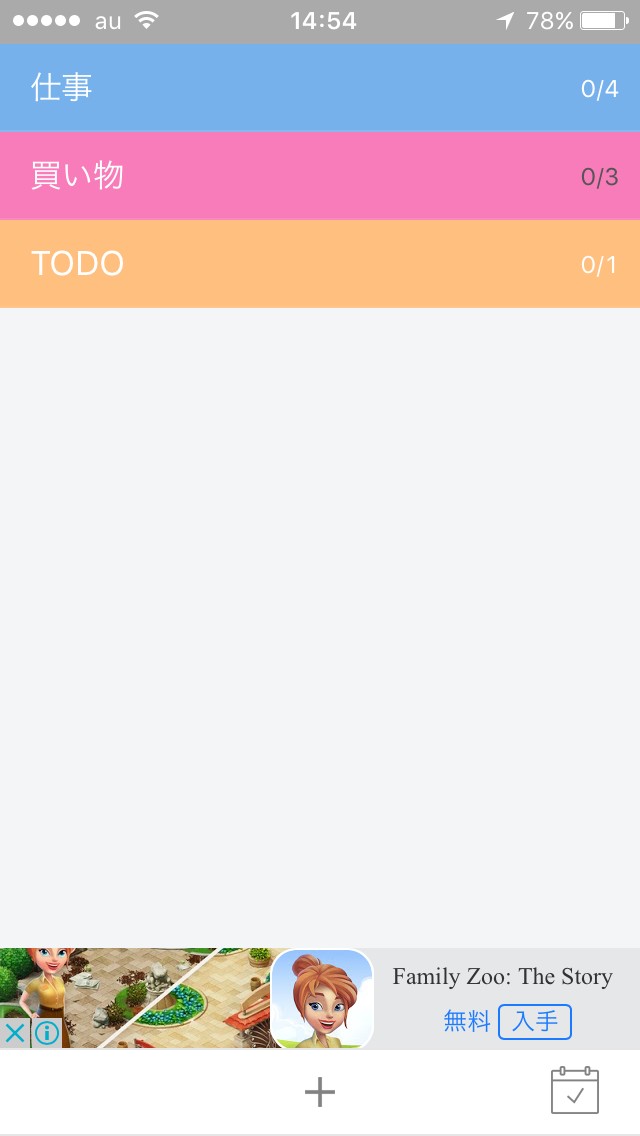
Task: Add a new list with the plus icon
Action: 320,1092
